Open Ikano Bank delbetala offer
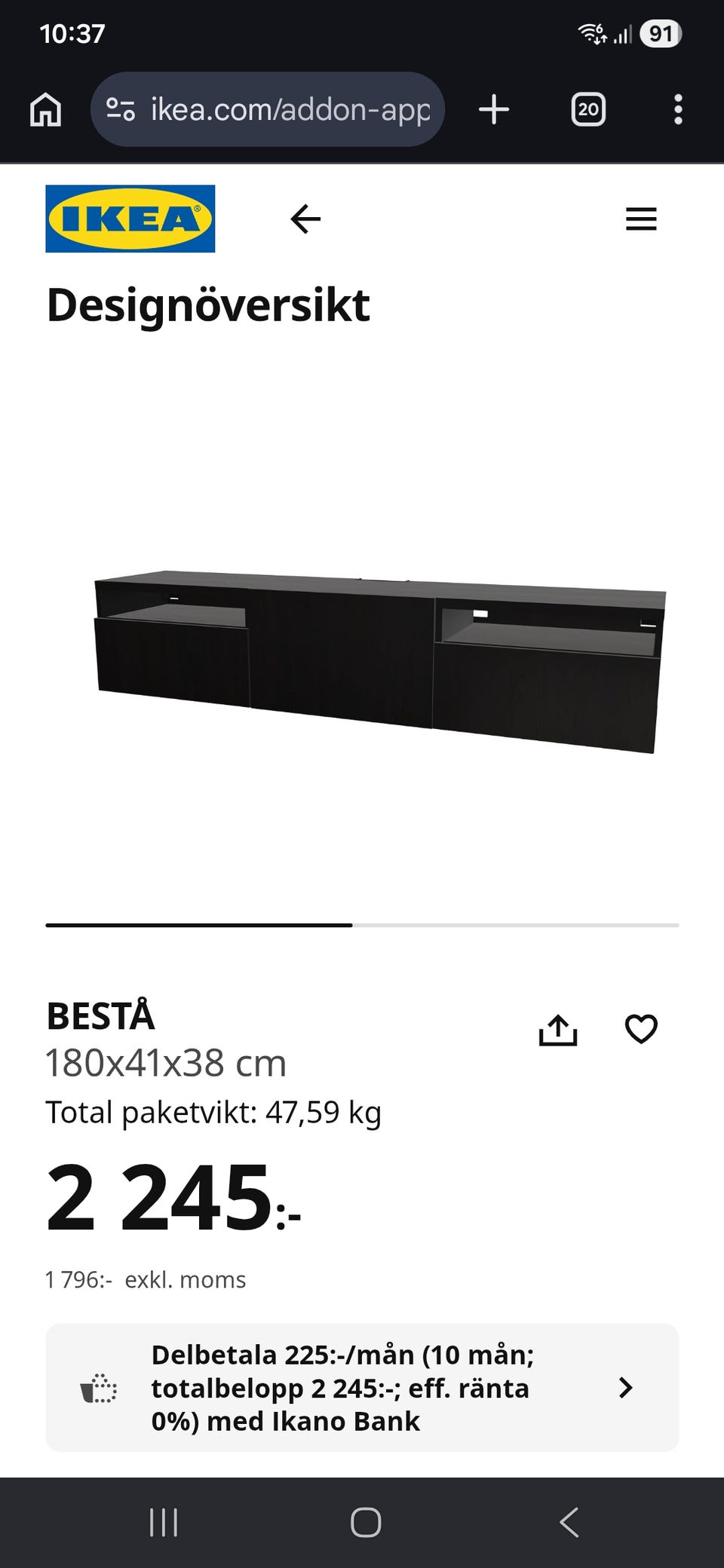 pos(362,1388)
